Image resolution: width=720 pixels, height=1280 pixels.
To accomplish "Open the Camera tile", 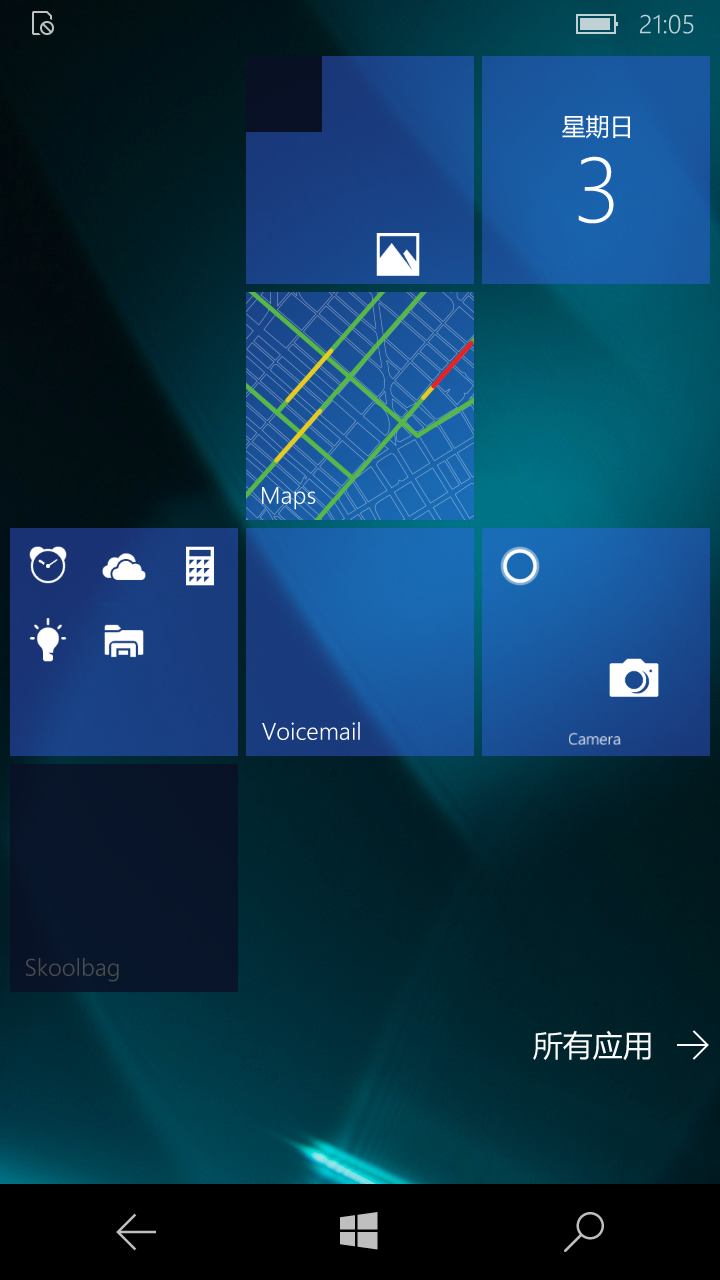I will click(596, 642).
